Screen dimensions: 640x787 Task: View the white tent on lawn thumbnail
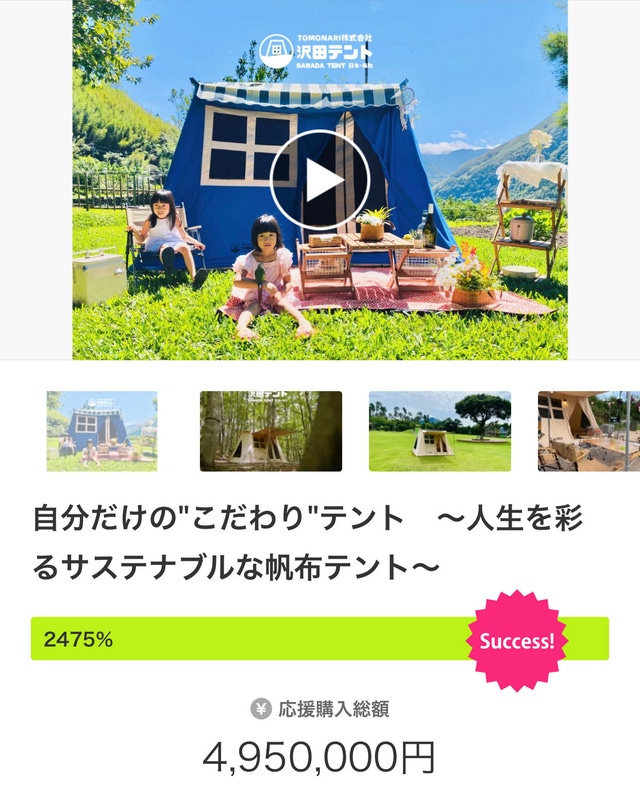point(440,431)
